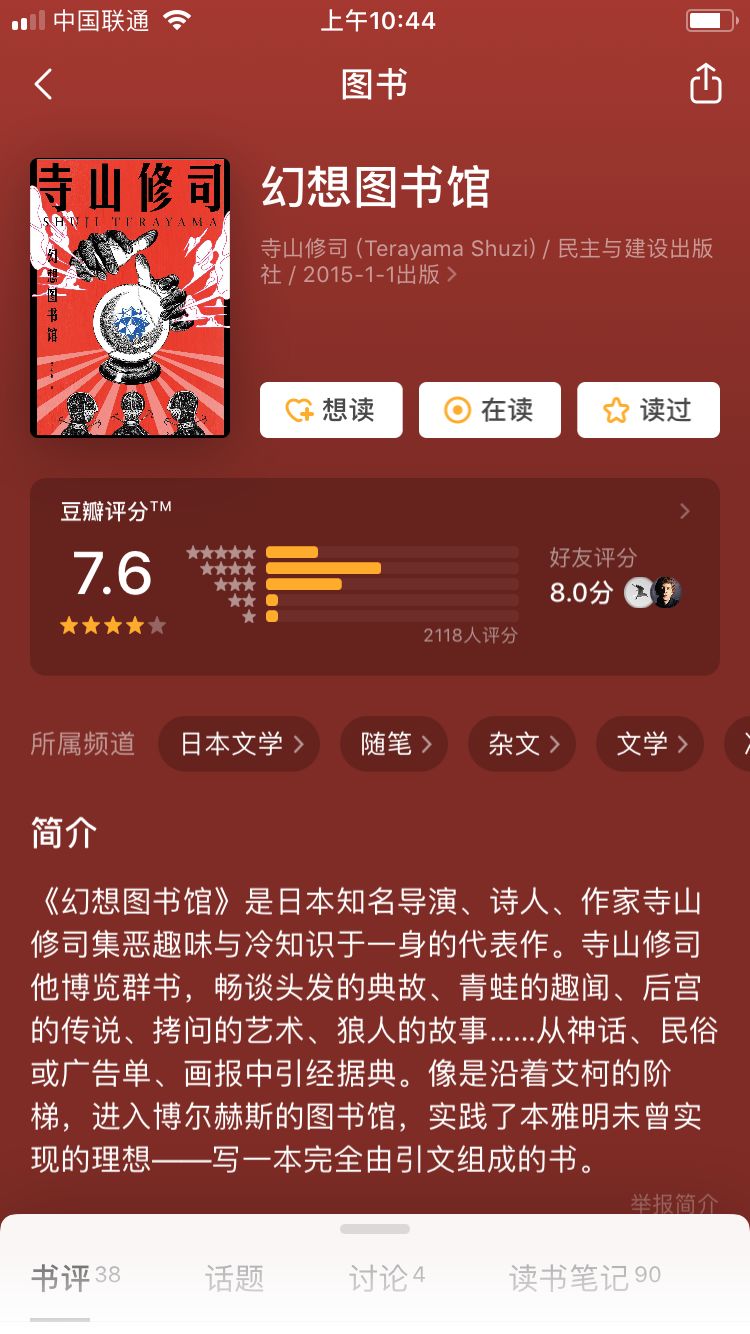Tap 举报简介 to report the summary
This screenshot has height=1334, width=750.
(673, 1203)
